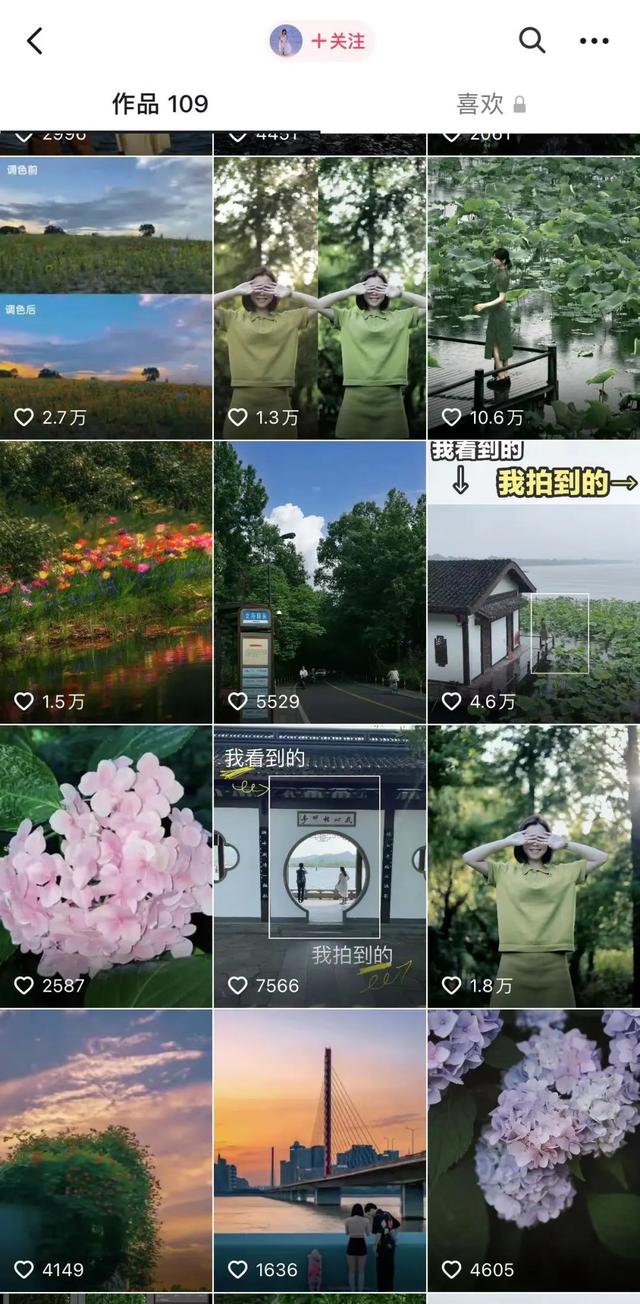Switch to the 作品 109 tab

click(x=160, y=104)
